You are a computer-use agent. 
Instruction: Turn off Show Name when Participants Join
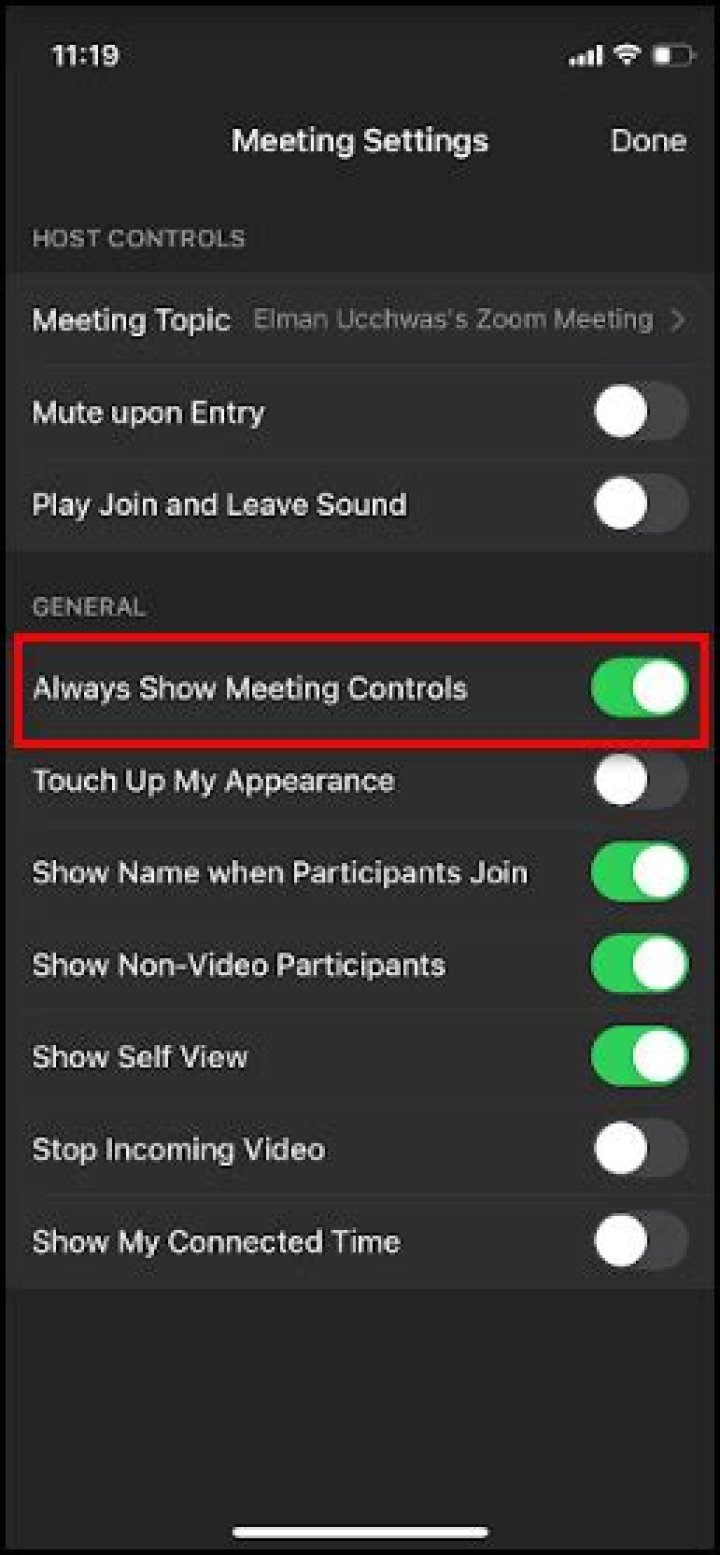click(640, 873)
